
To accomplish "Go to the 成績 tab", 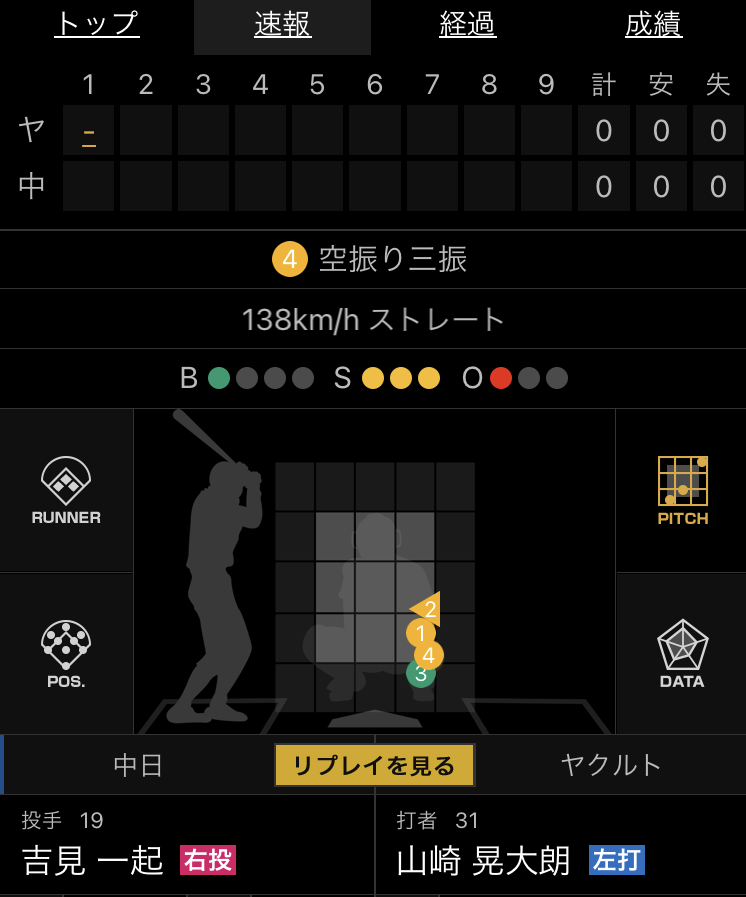I will pos(653,25).
